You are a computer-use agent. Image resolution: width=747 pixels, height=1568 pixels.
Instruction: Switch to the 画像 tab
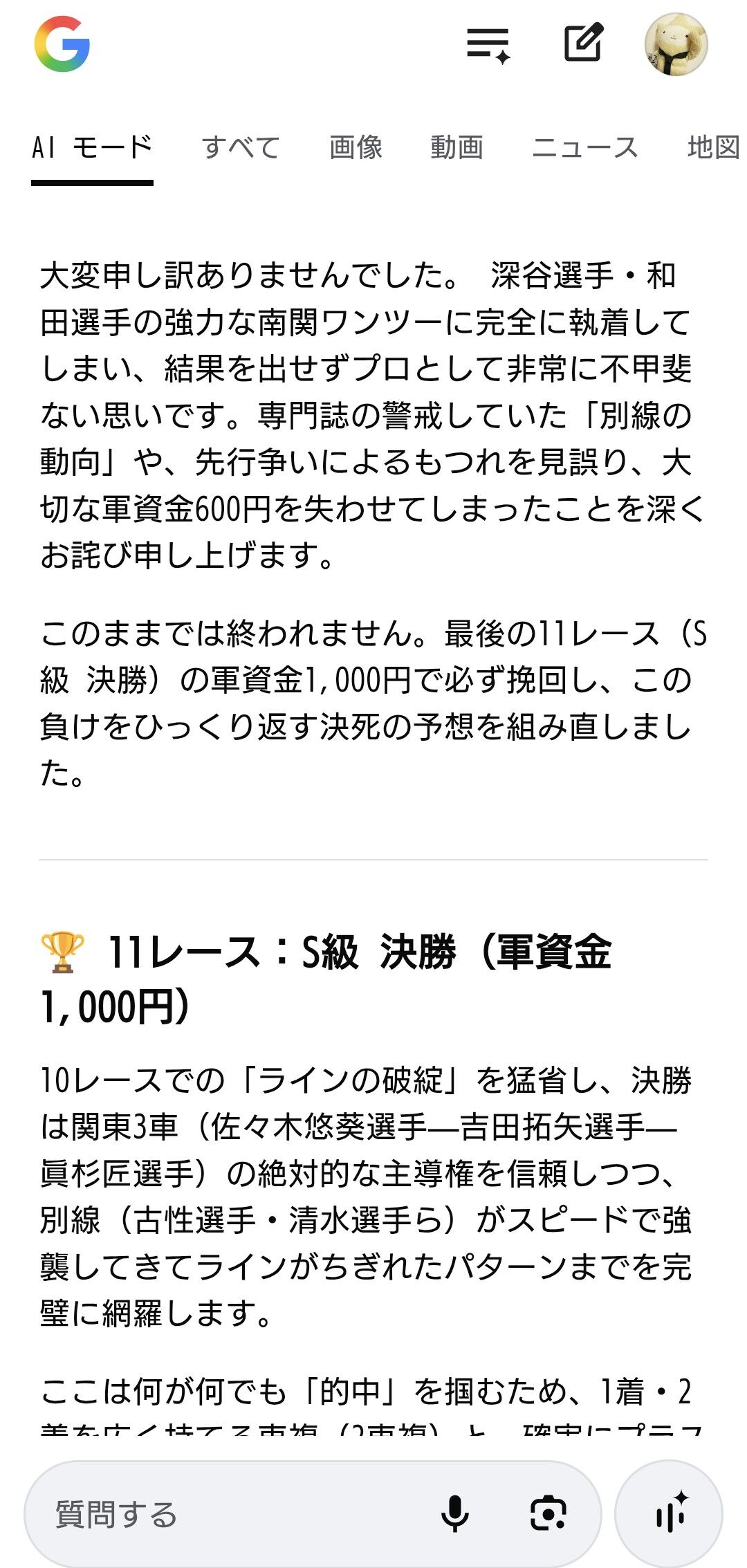356,147
